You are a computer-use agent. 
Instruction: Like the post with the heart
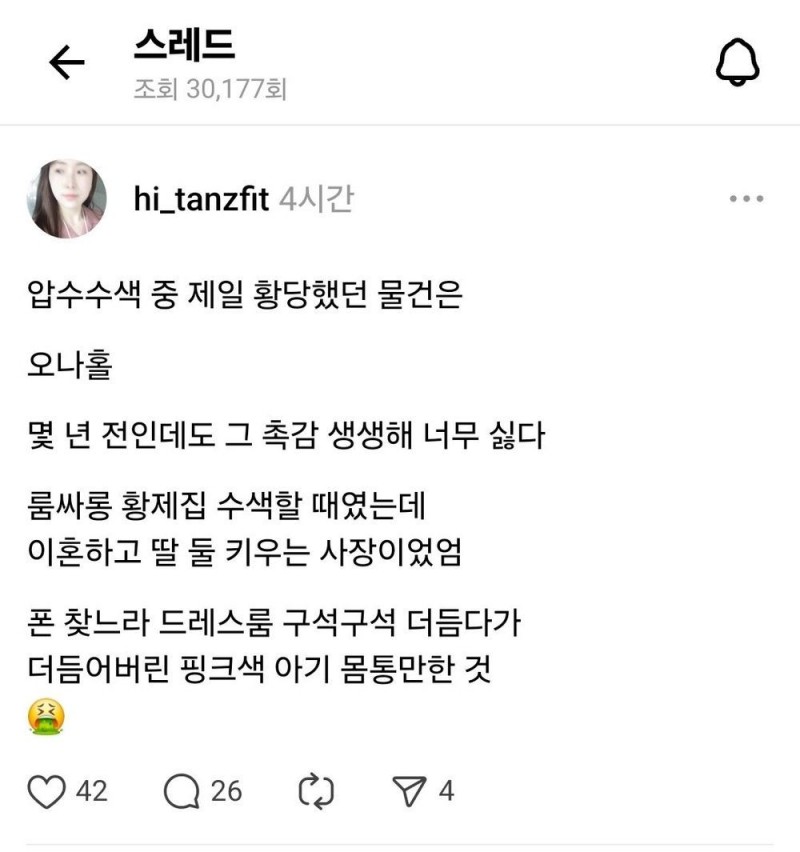point(46,791)
